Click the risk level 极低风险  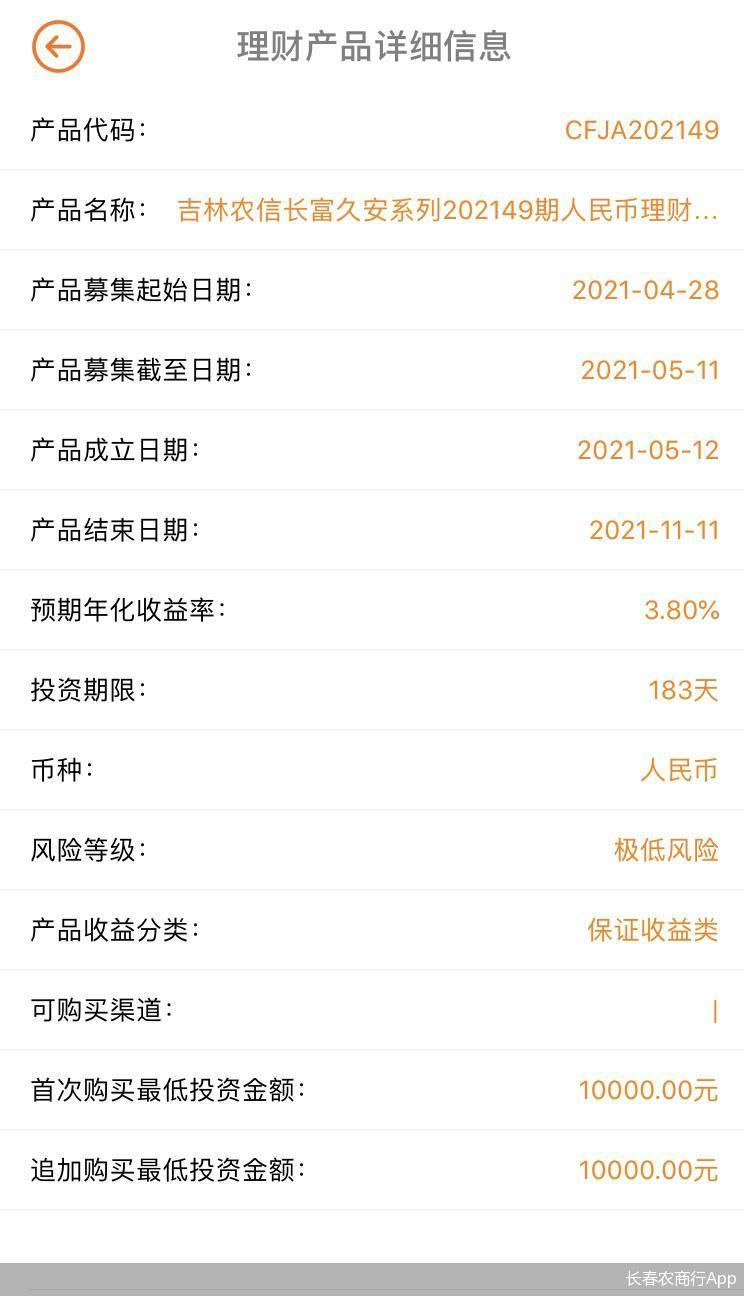[x=671, y=850]
